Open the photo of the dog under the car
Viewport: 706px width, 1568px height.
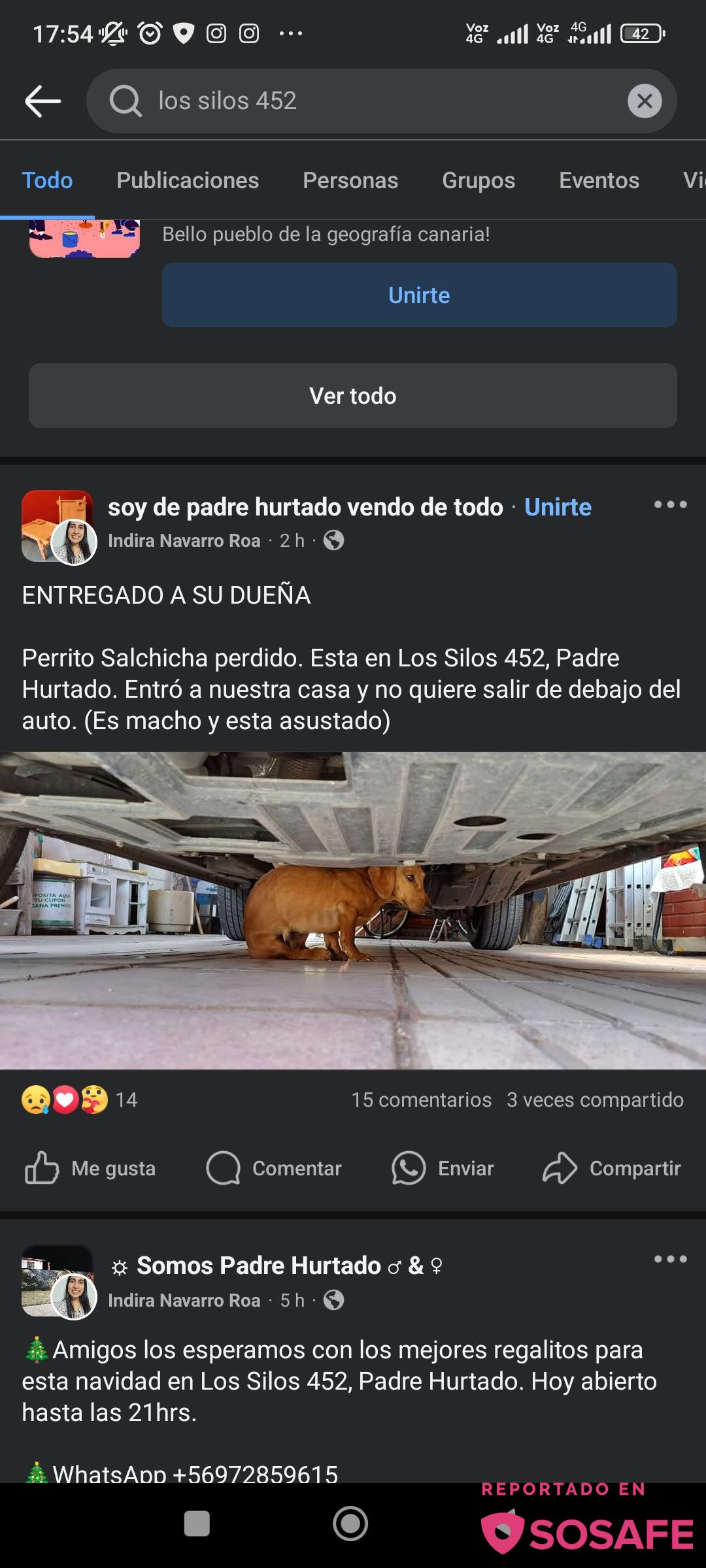(x=353, y=910)
